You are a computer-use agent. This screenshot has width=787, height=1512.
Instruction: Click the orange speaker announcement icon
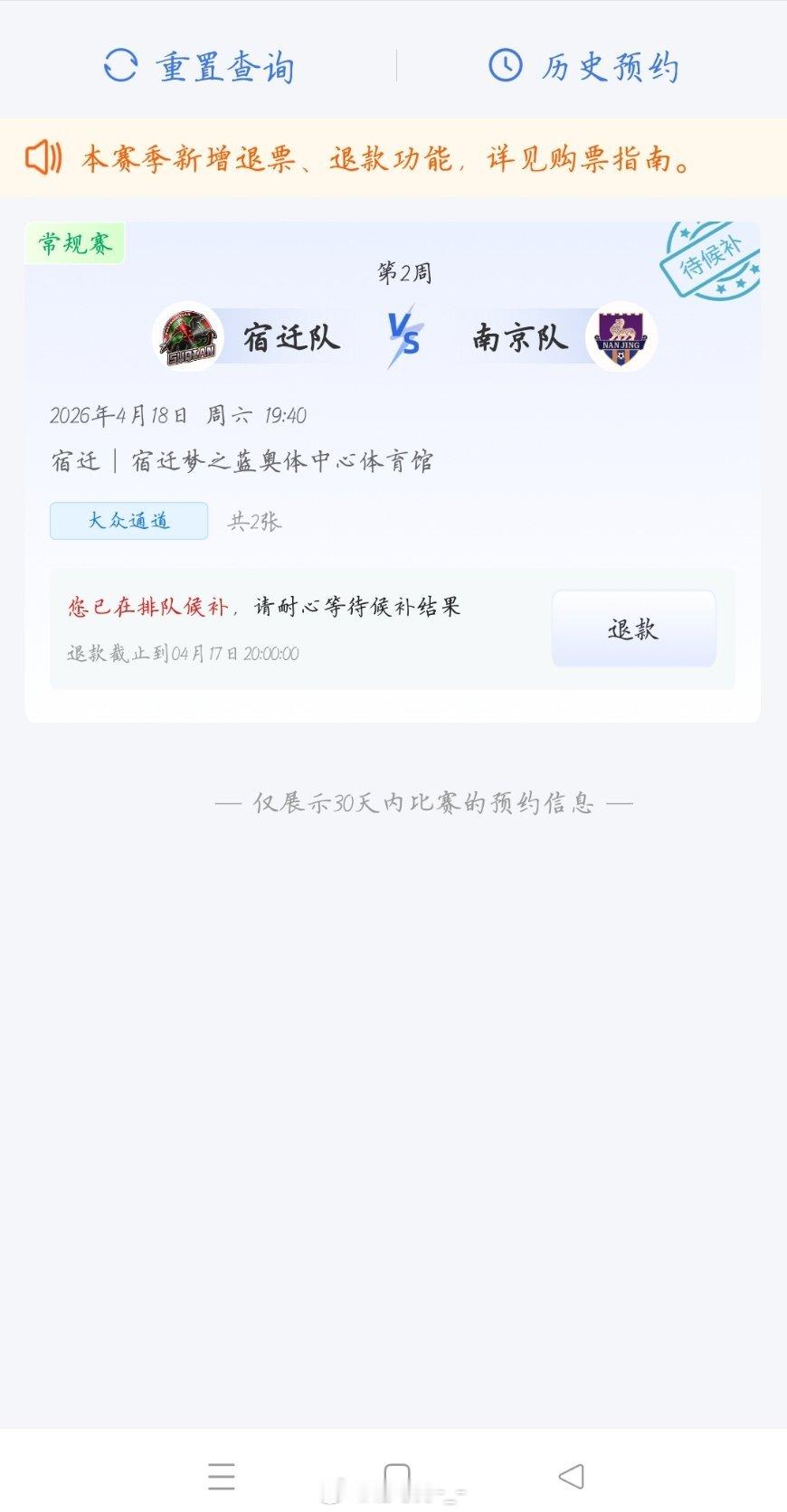pyautogui.click(x=40, y=160)
